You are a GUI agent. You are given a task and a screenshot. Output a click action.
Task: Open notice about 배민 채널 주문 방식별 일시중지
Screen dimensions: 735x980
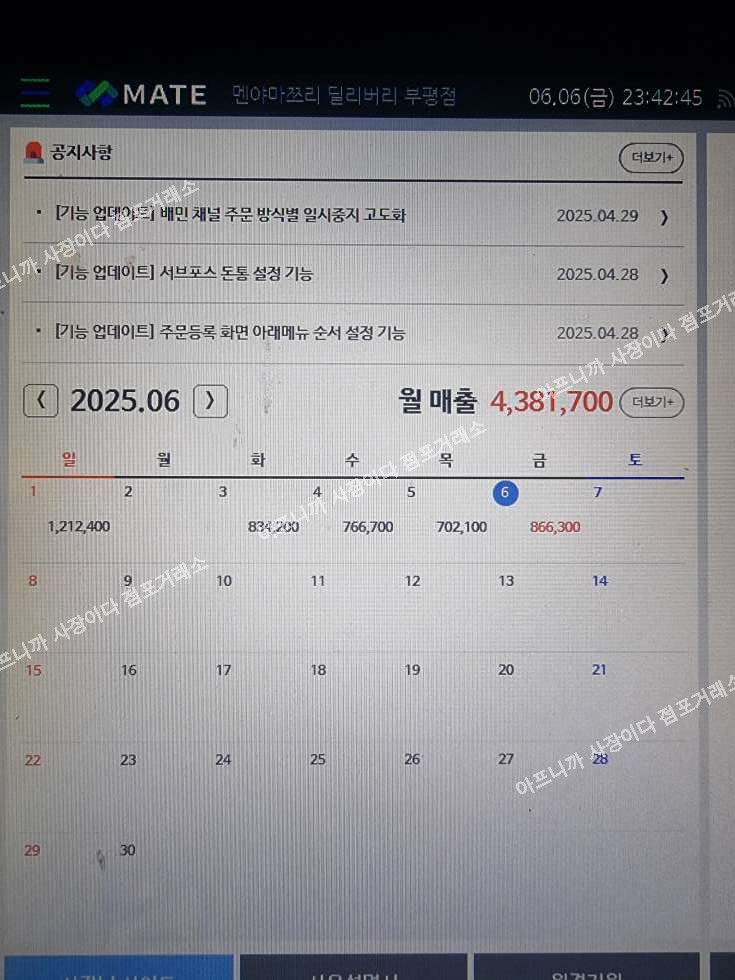[231, 215]
